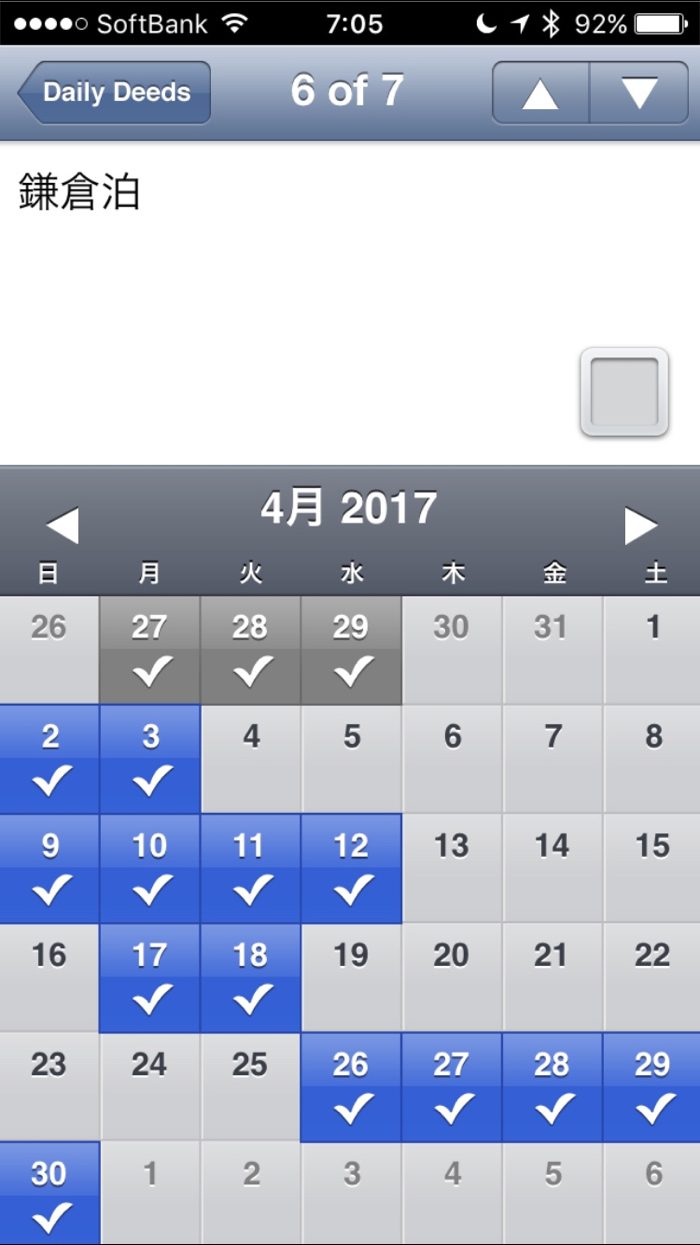Uncheck April 26 on the calendar
The width and height of the screenshot is (700, 1245).
point(351,1087)
